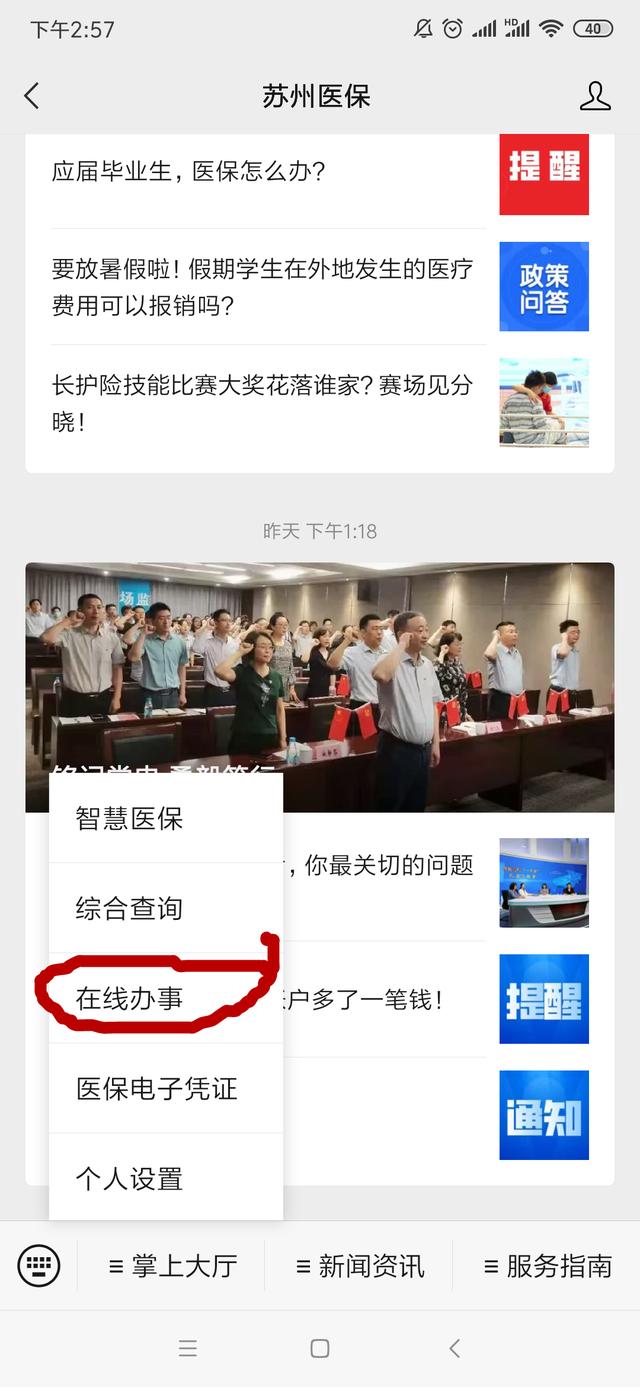Go back from 苏州医保 chat

click(x=32, y=96)
